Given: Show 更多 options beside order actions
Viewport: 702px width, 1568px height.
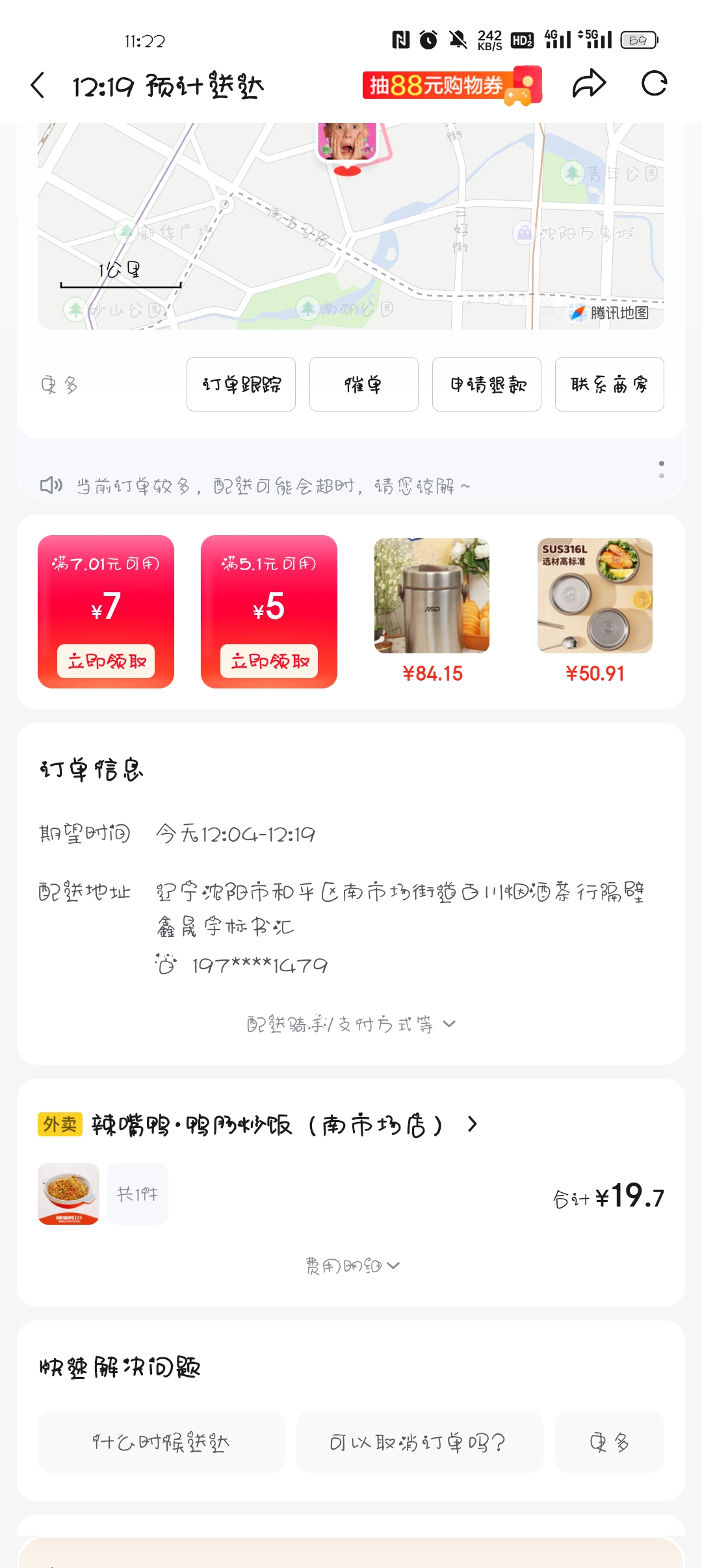Looking at the screenshot, I should tap(60, 385).
